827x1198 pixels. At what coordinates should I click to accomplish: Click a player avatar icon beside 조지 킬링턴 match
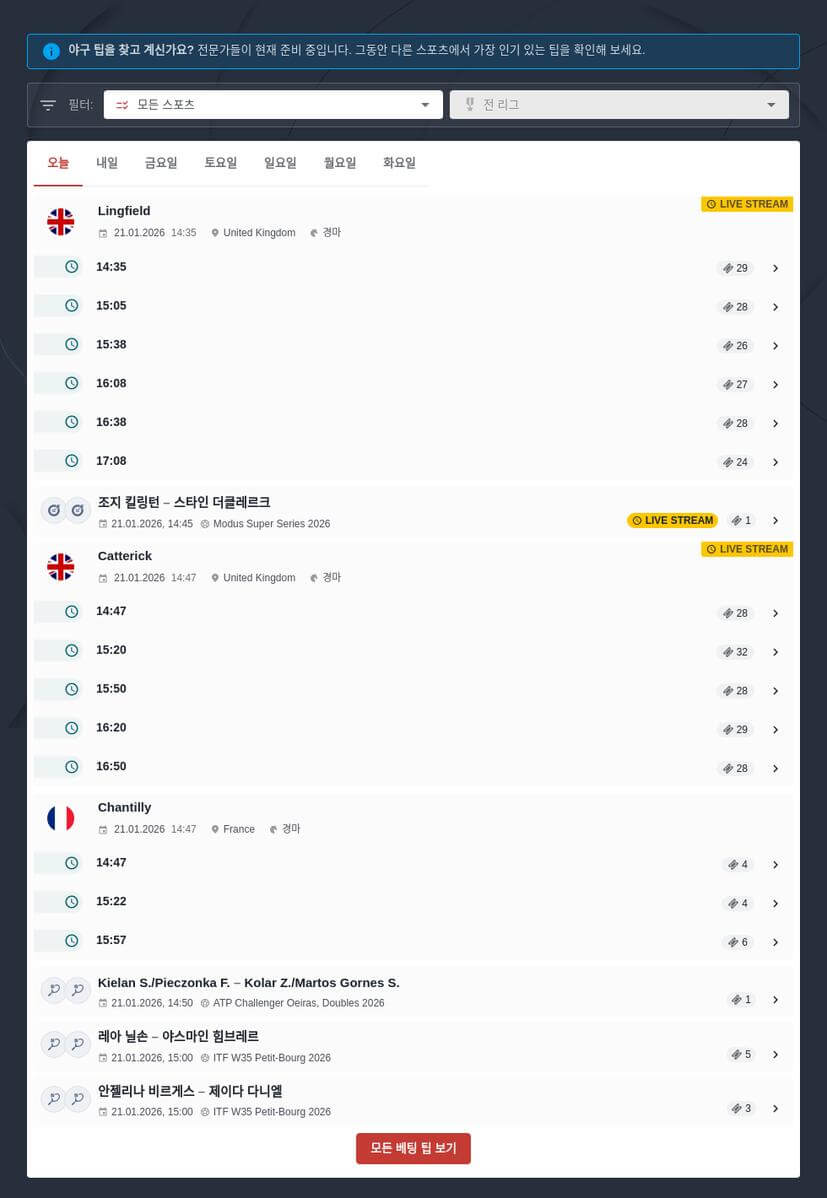(x=54, y=510)
